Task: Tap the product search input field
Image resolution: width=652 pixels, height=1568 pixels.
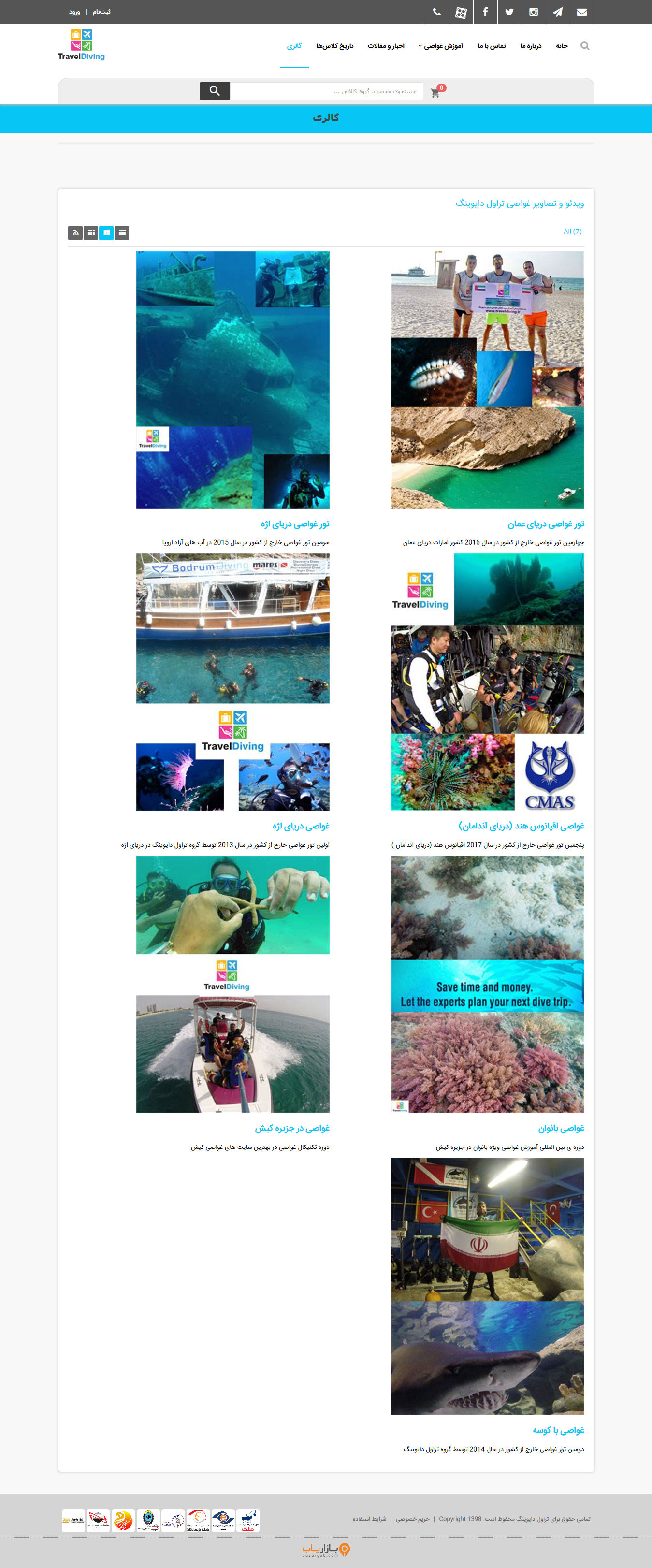Action: coord(326,91)
